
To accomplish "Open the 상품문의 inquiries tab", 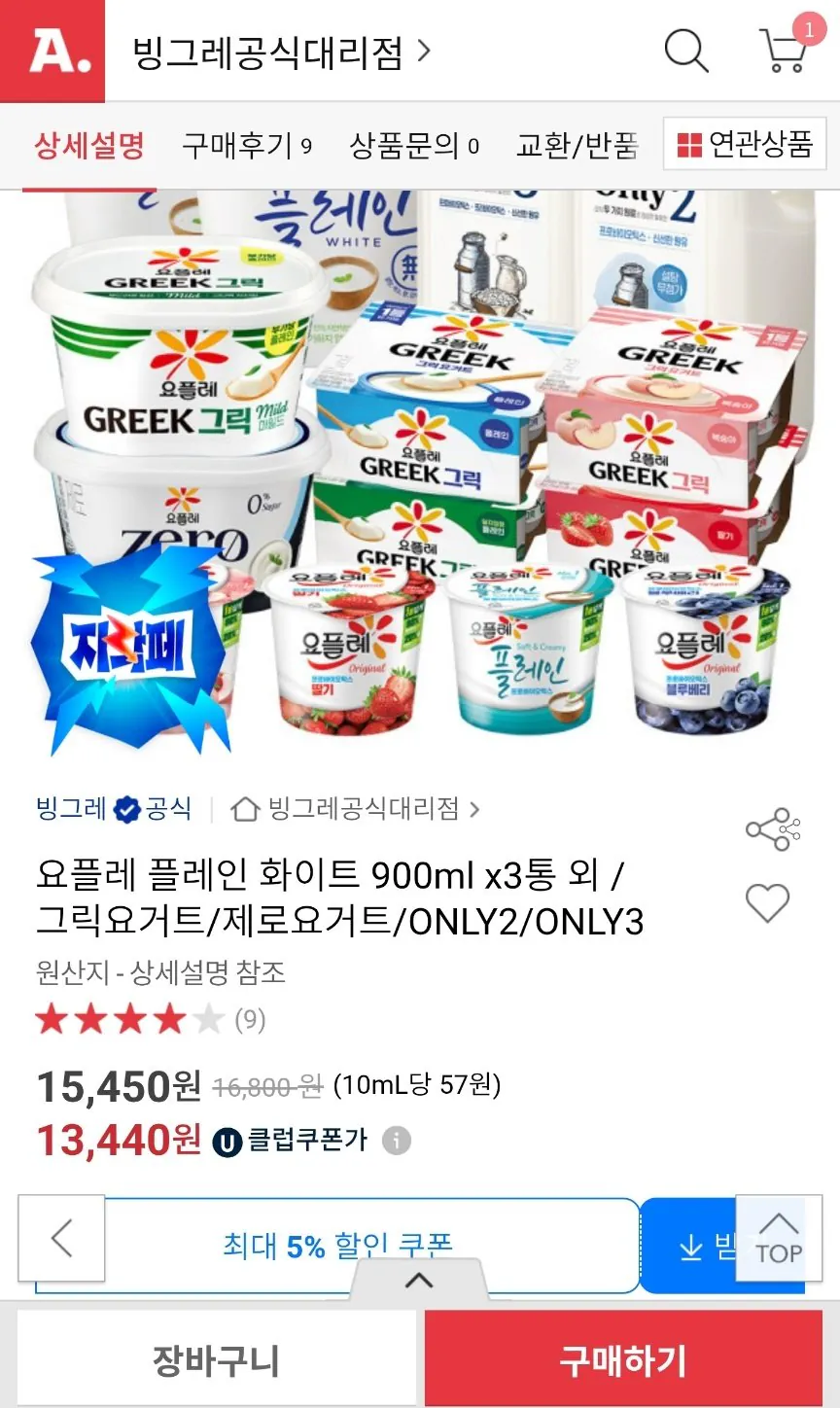I will pos(409,143).
